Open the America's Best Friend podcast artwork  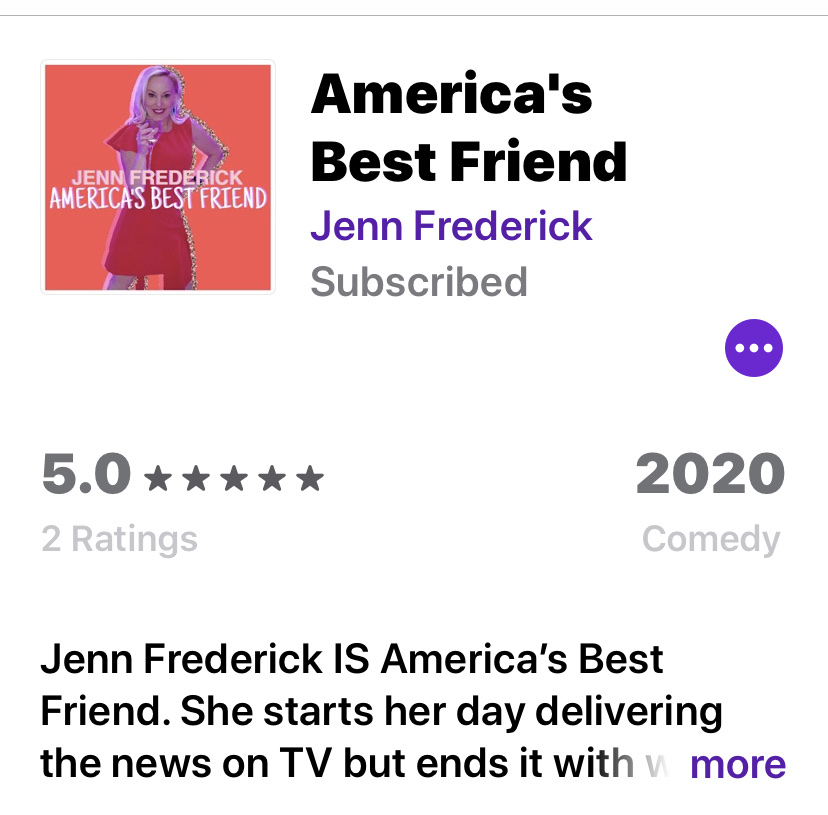coord(158,177)
